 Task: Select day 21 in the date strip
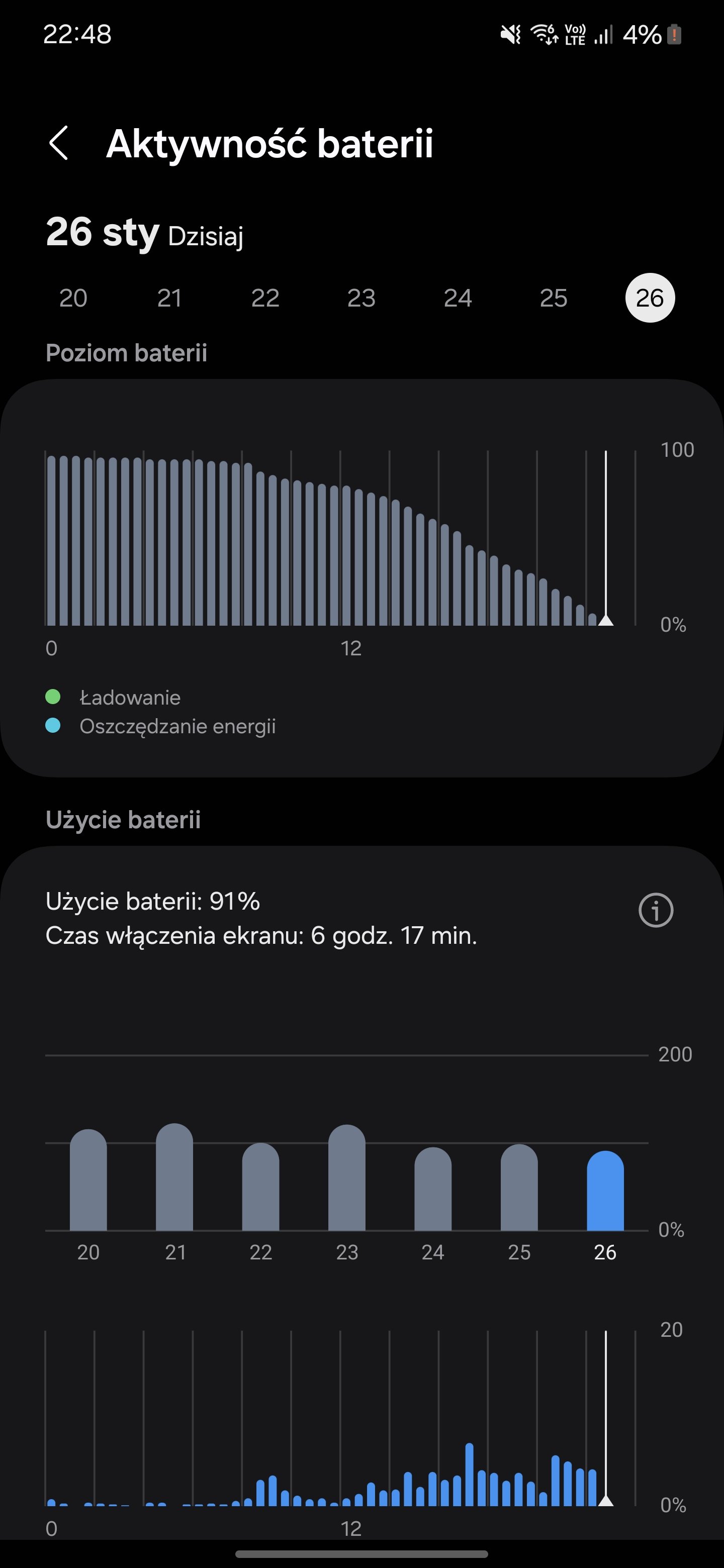[x=169, y=298]
